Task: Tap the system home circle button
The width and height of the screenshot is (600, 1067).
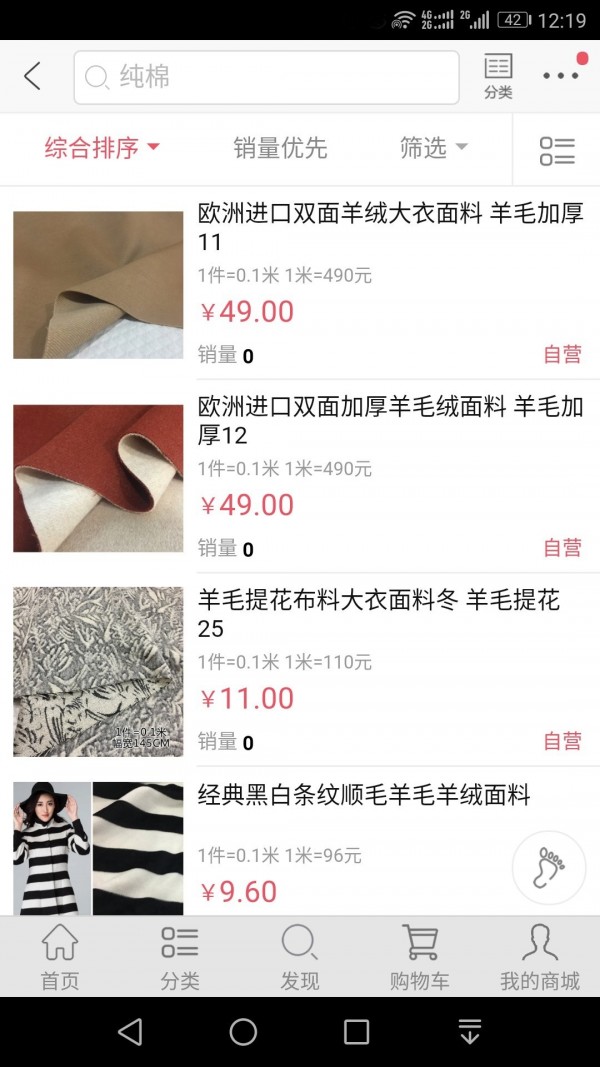Action: tap(243, 1032)
